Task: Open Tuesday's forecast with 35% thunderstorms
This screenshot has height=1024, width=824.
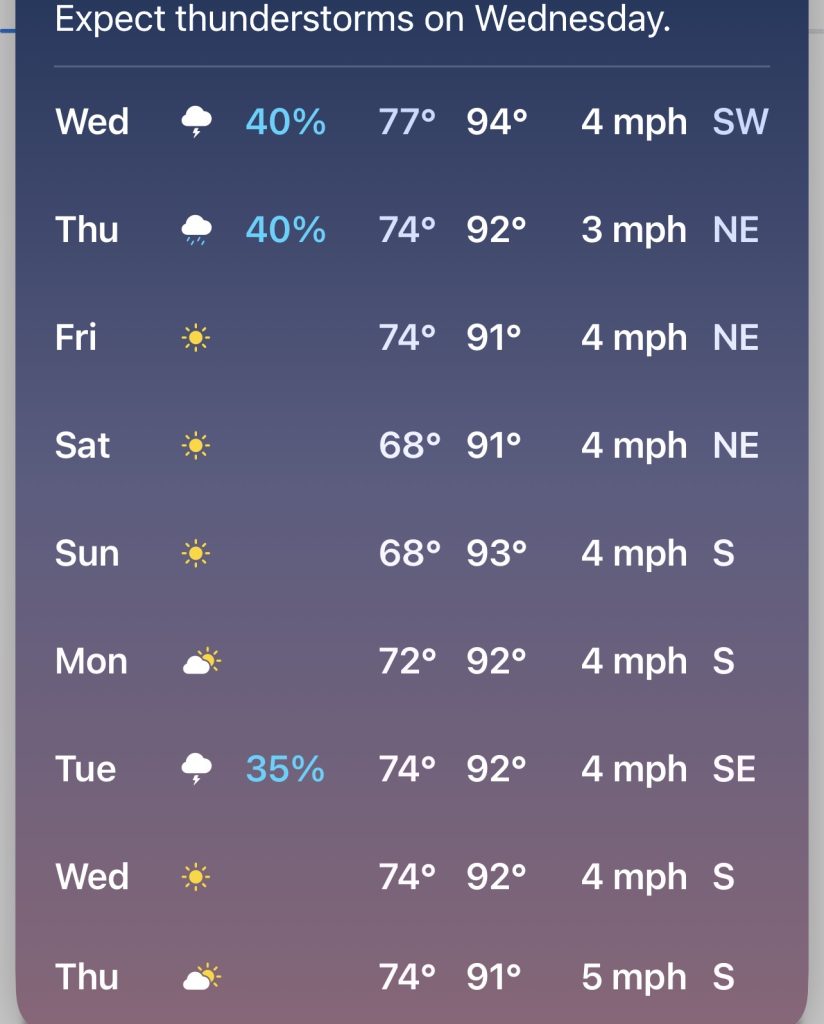Action: (412, 769)
